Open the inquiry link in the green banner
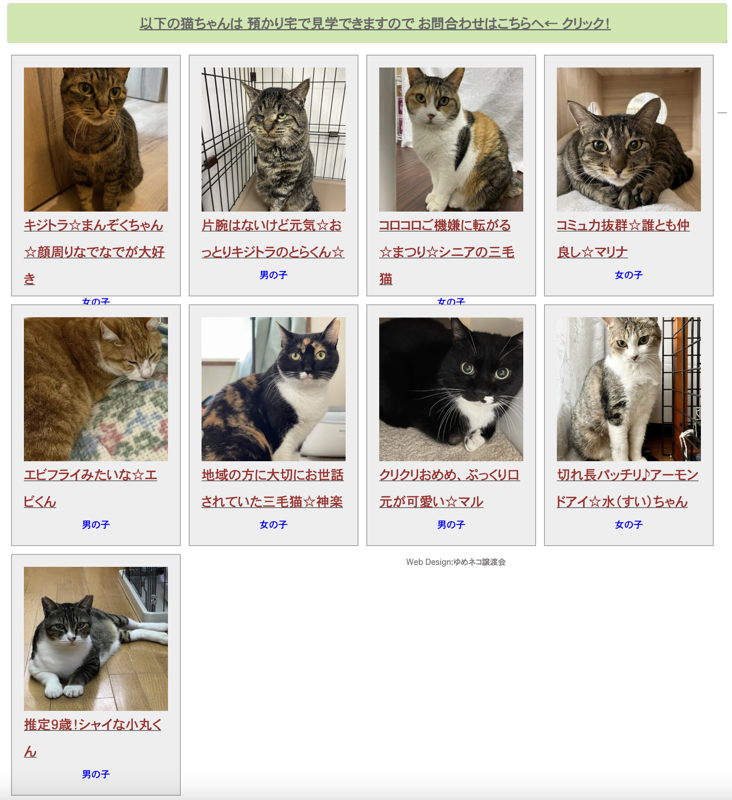This screenshot has width=732, height=800. click(374, 23)
